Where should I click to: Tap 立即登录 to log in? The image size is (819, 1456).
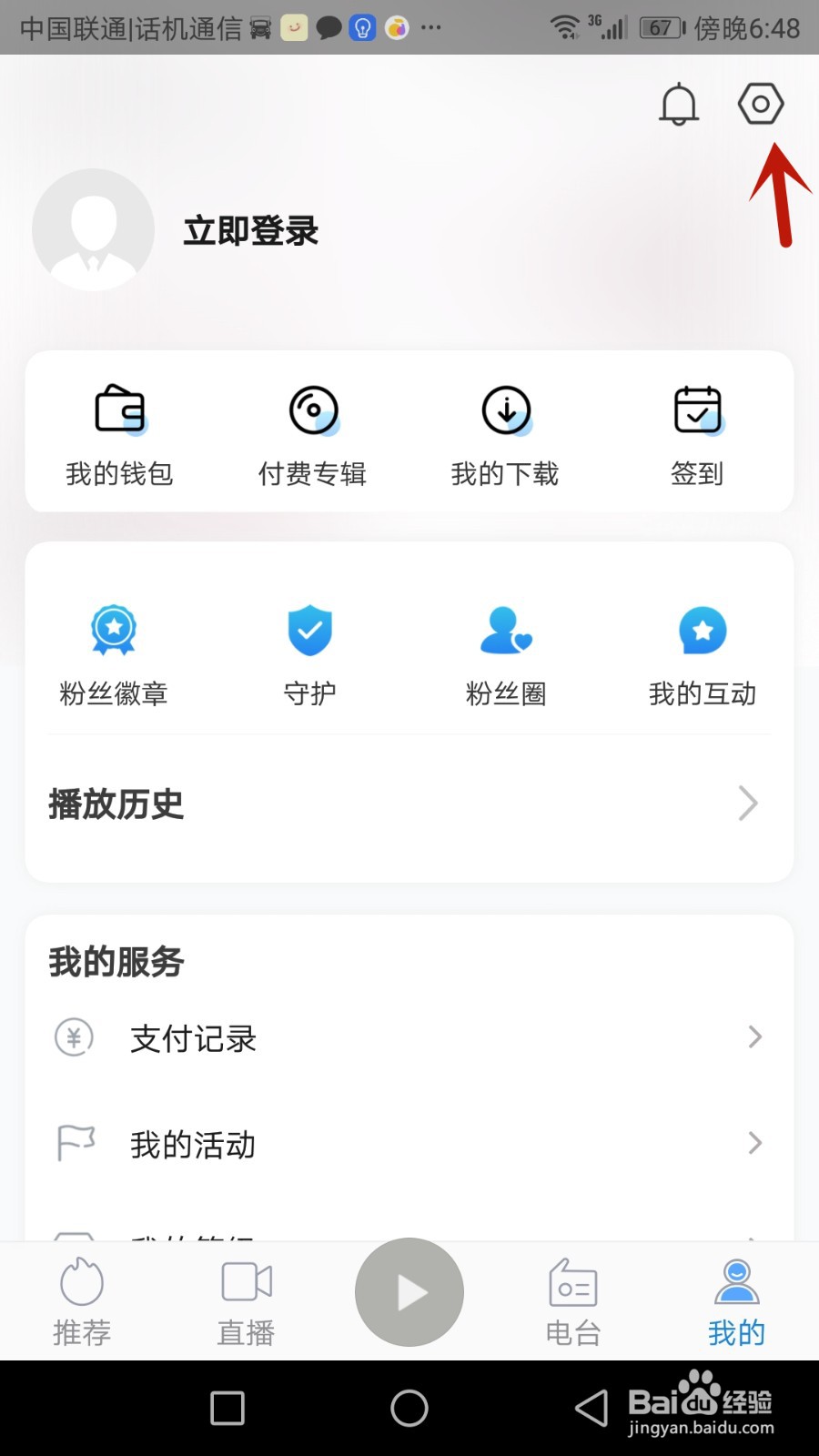coord(251,231)
